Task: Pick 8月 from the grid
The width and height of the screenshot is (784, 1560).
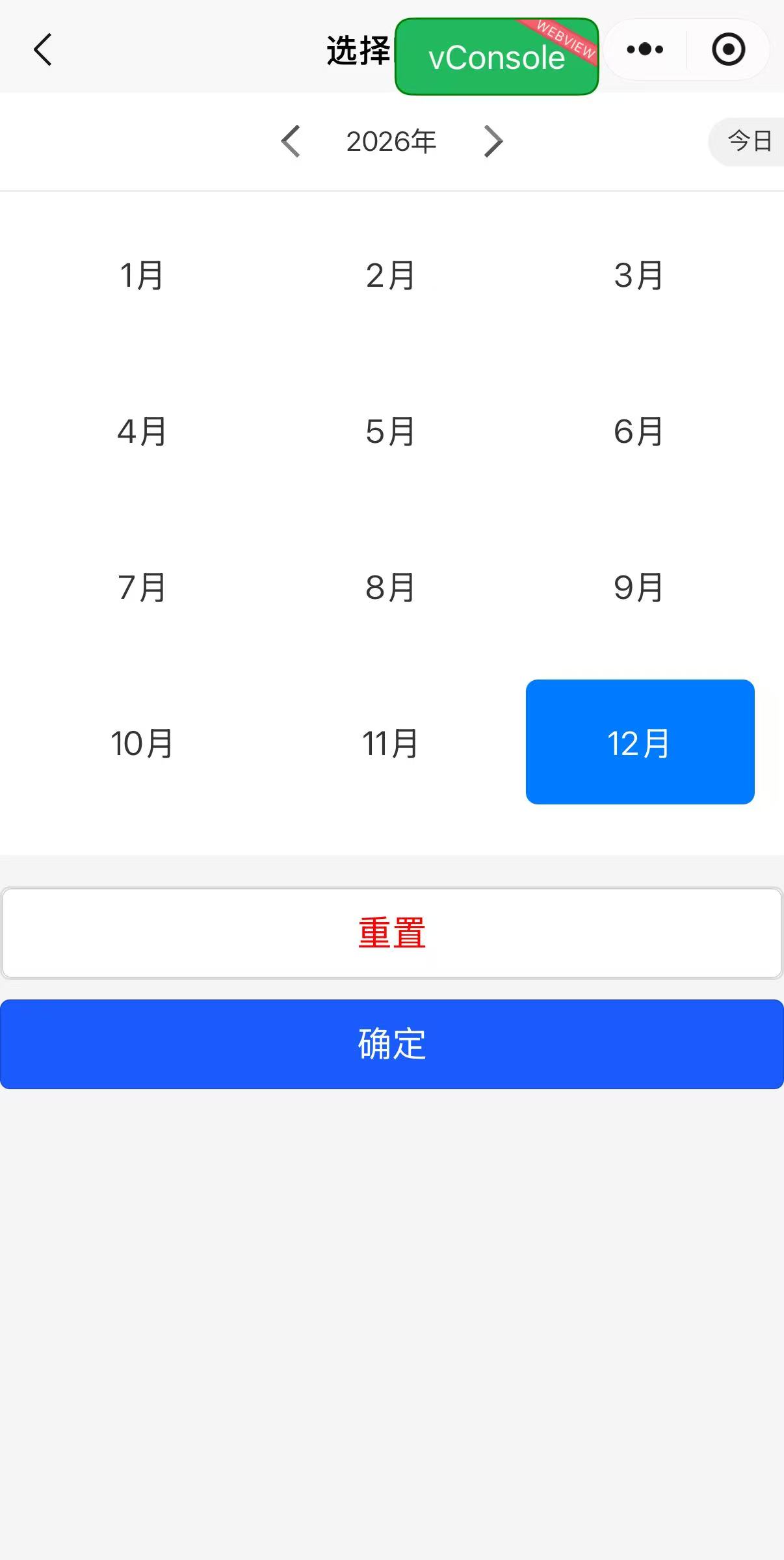Action: (390, 587)
